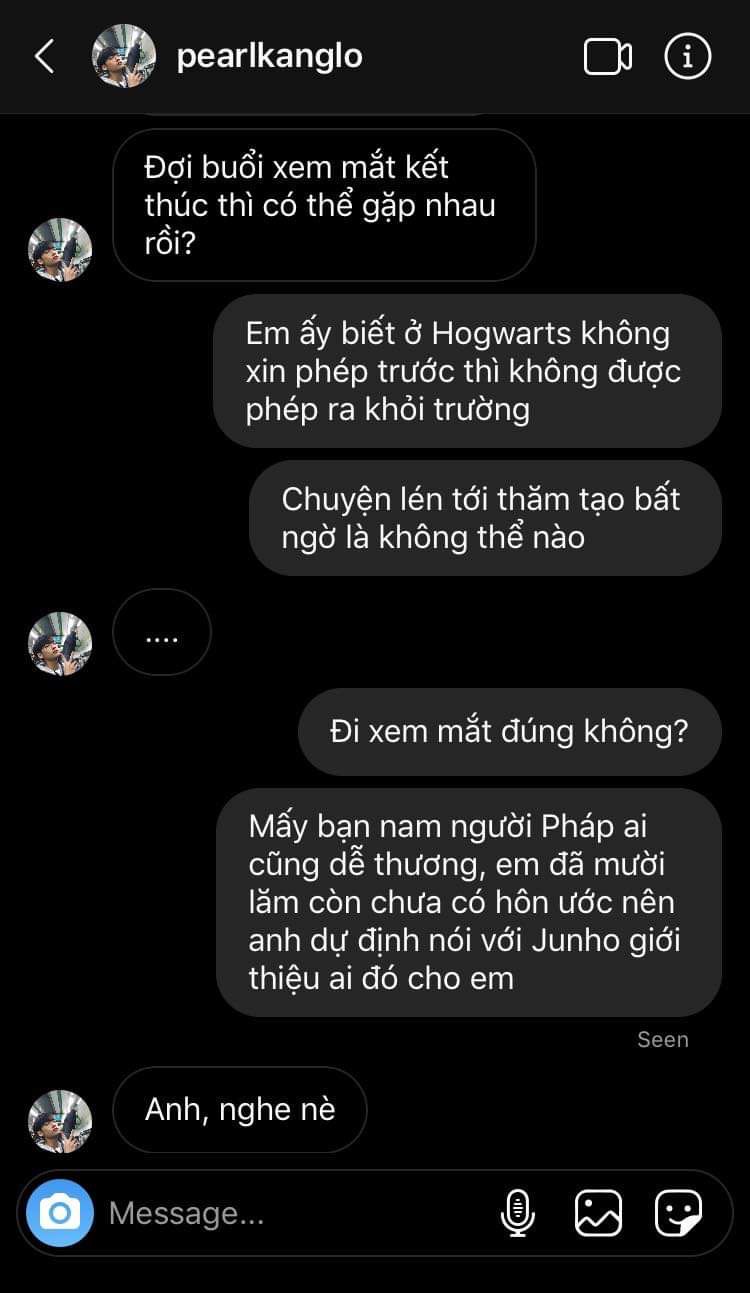Start a video call with pearlkanglo
This screenshot has width=750, height=1293.
607,57
